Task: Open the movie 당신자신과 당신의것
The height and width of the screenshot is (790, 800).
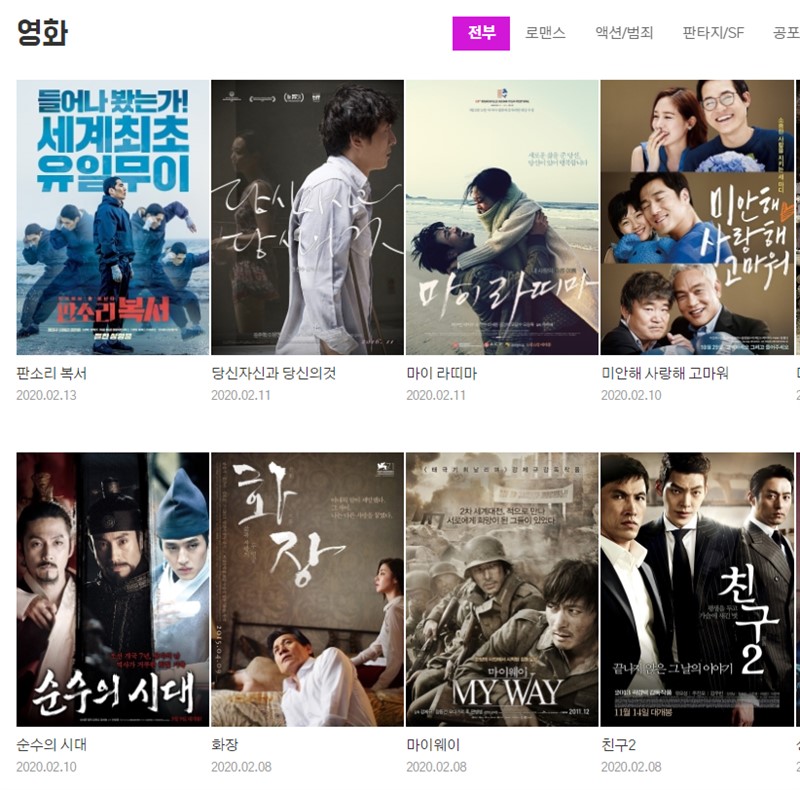Action: pos(307,218)
